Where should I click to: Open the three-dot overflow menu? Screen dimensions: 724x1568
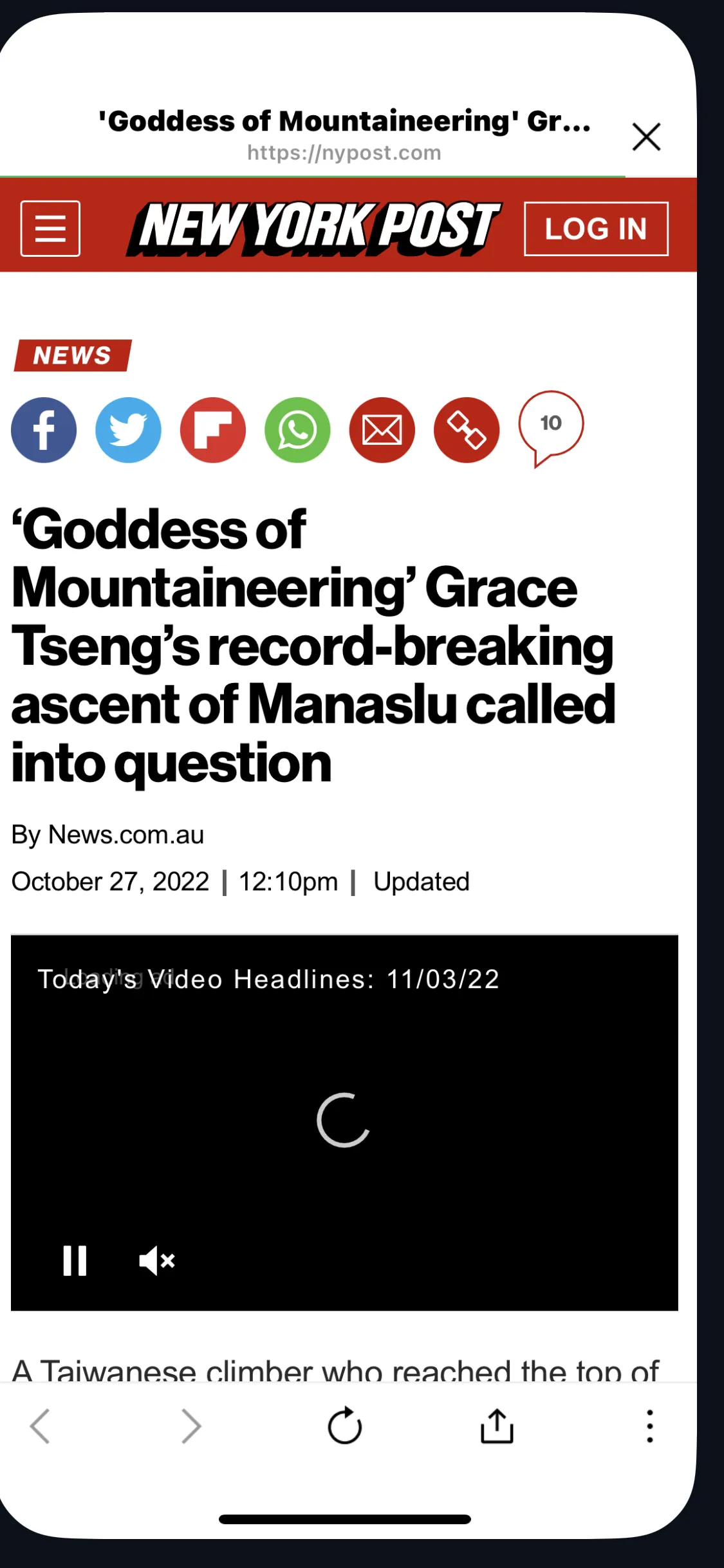click(x=650, y=1426)
